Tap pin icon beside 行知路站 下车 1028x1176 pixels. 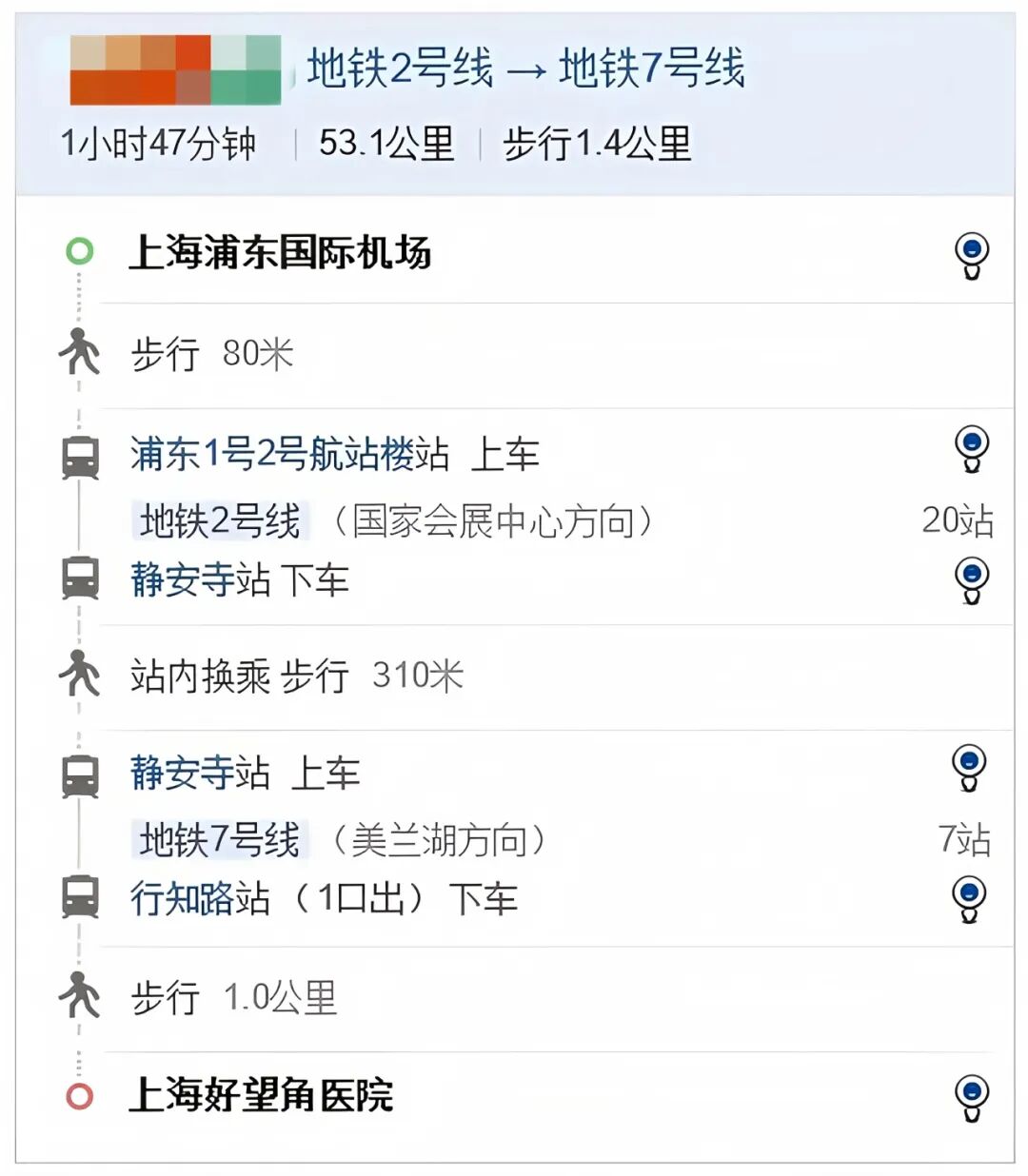click(969, 897)
